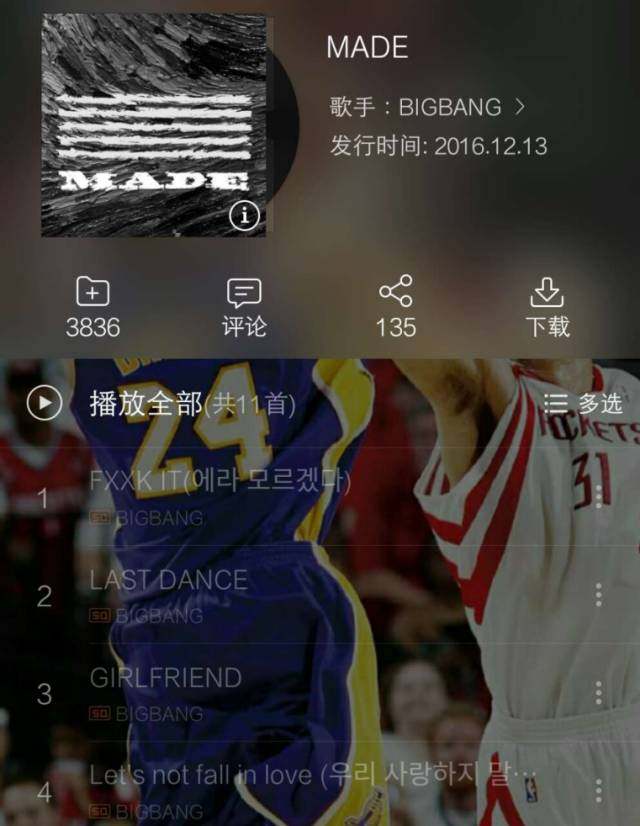
Task: Add album to collection (3836)
Action: 93,307
